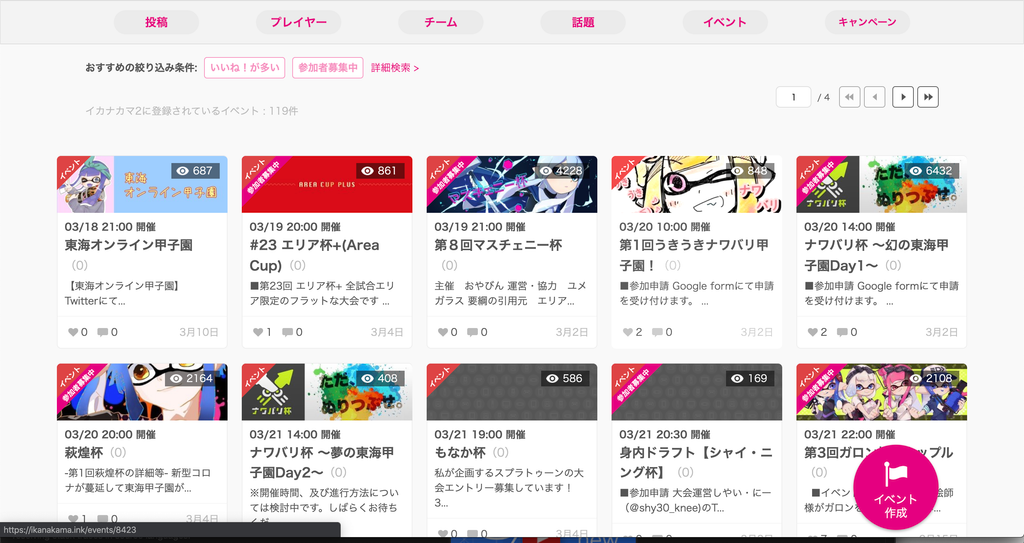Create a new event with イベント作成
Viewport: 1024px width, 543px height.
click(x=895, y=488)
